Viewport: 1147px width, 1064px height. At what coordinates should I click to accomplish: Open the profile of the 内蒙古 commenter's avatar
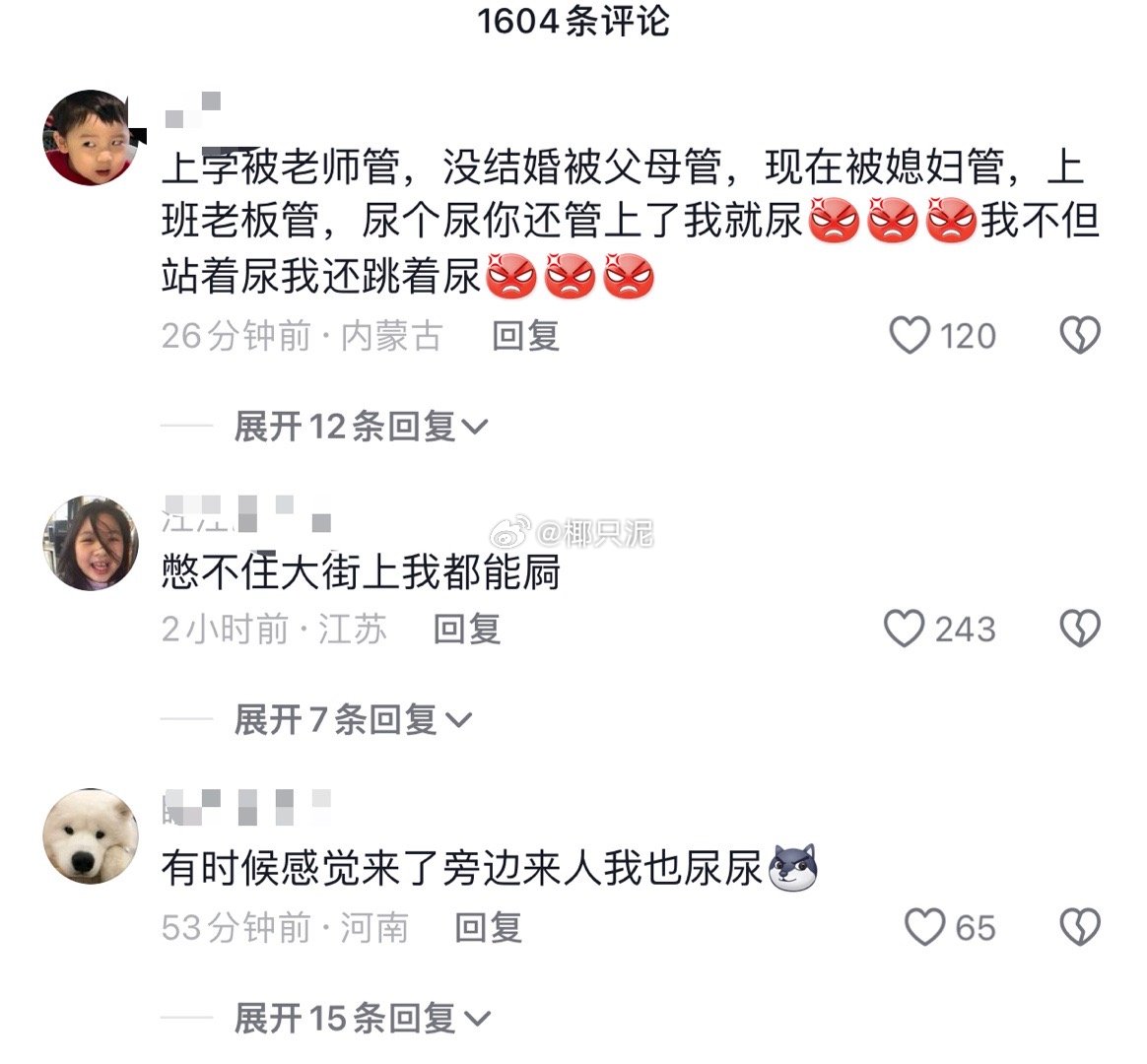(92, 137)
